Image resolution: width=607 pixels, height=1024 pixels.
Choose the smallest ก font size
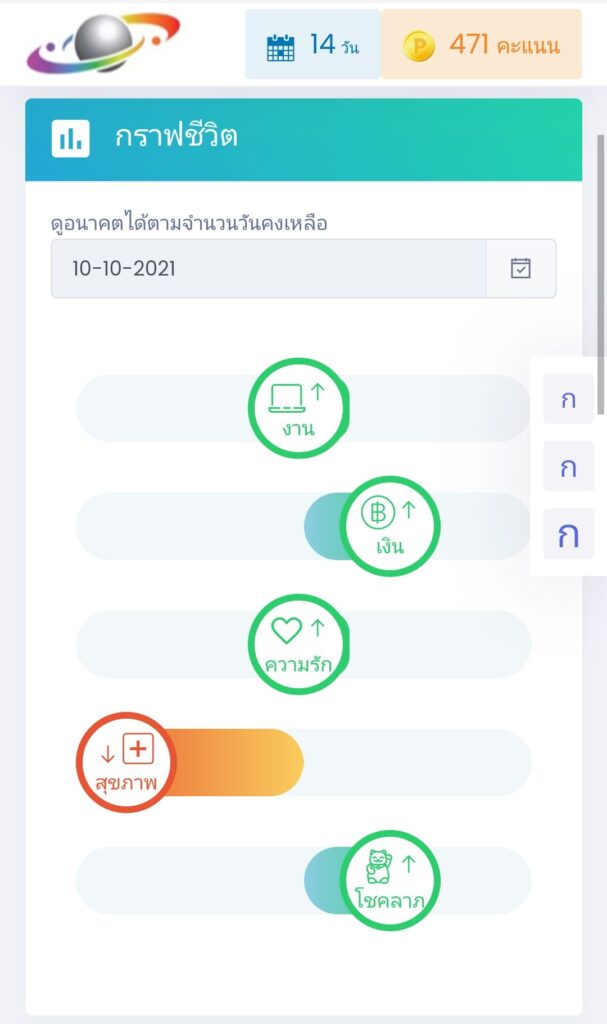coord(568,400)
